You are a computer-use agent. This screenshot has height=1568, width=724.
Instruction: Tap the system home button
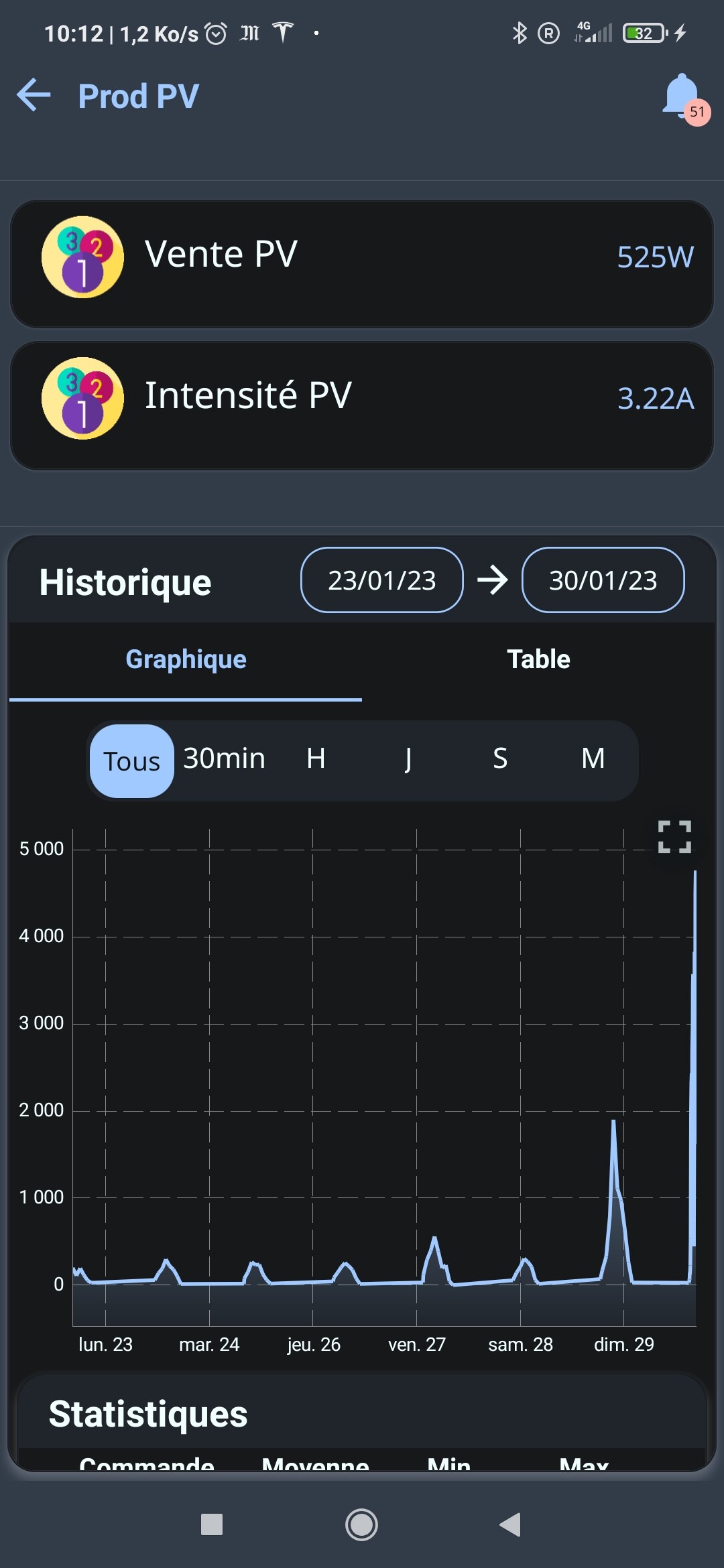coord(361,1525)
